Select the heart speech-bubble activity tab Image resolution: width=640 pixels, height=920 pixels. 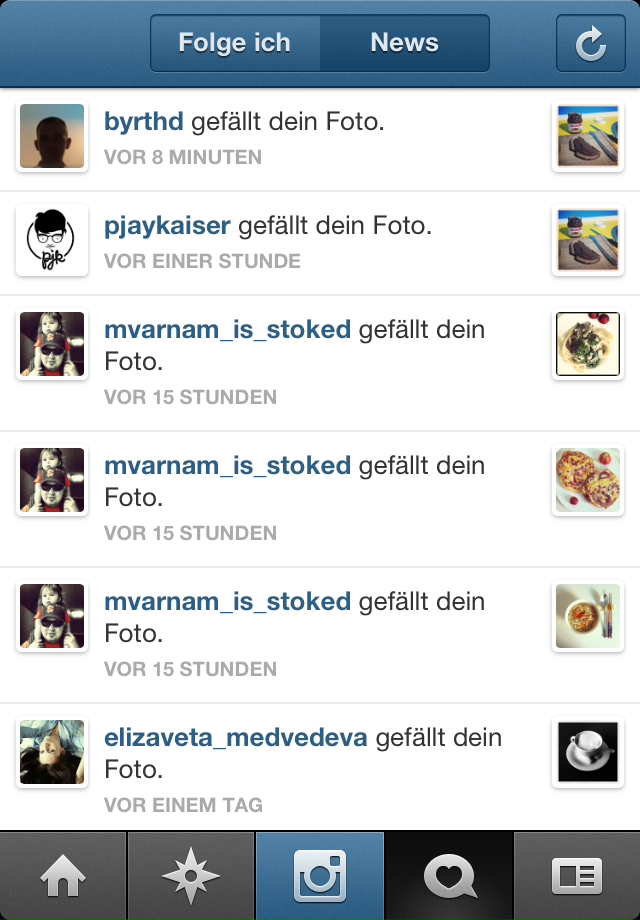[x=449, y=876]
